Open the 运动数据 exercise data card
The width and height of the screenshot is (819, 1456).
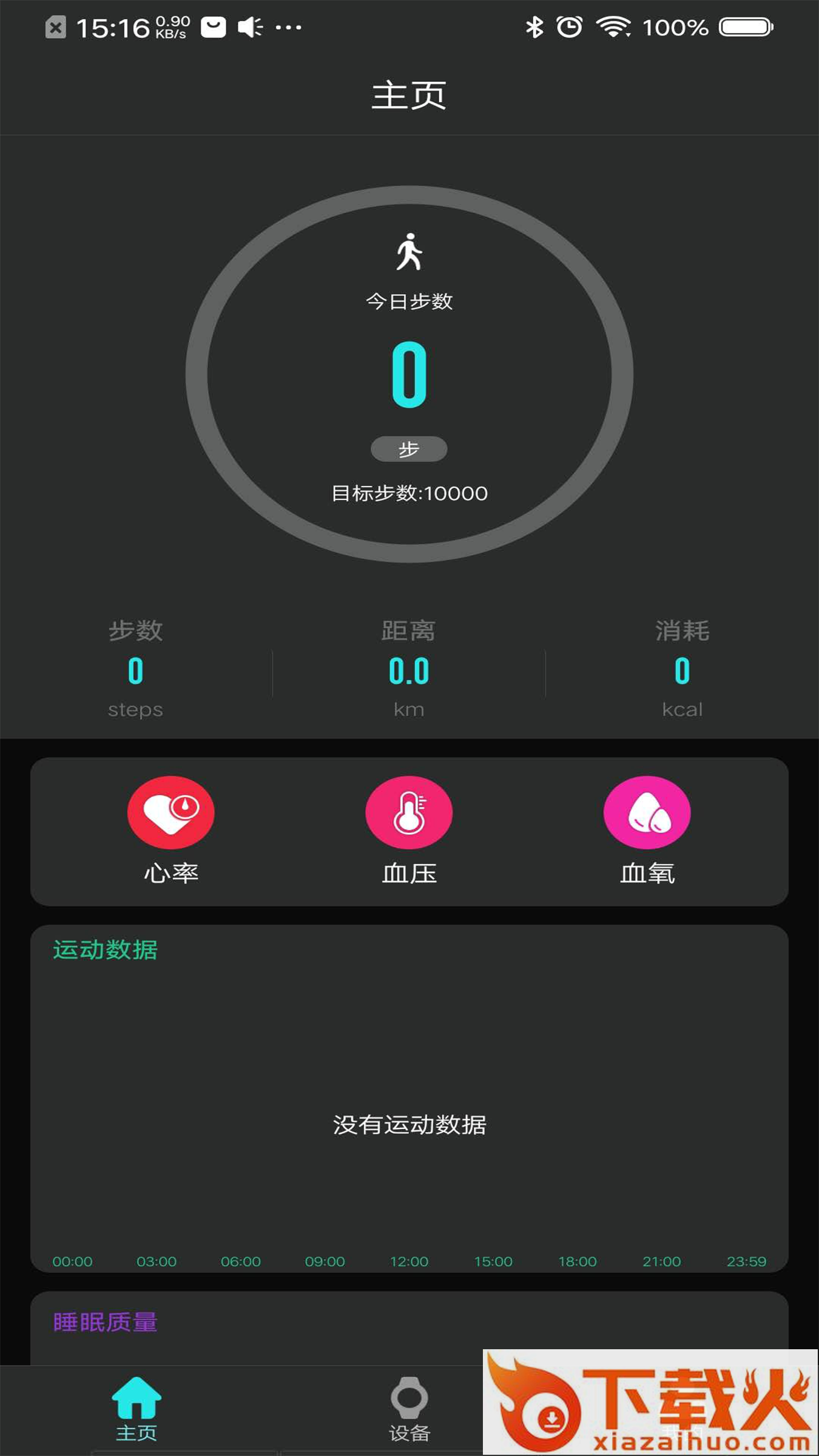tap(409, 1098)
